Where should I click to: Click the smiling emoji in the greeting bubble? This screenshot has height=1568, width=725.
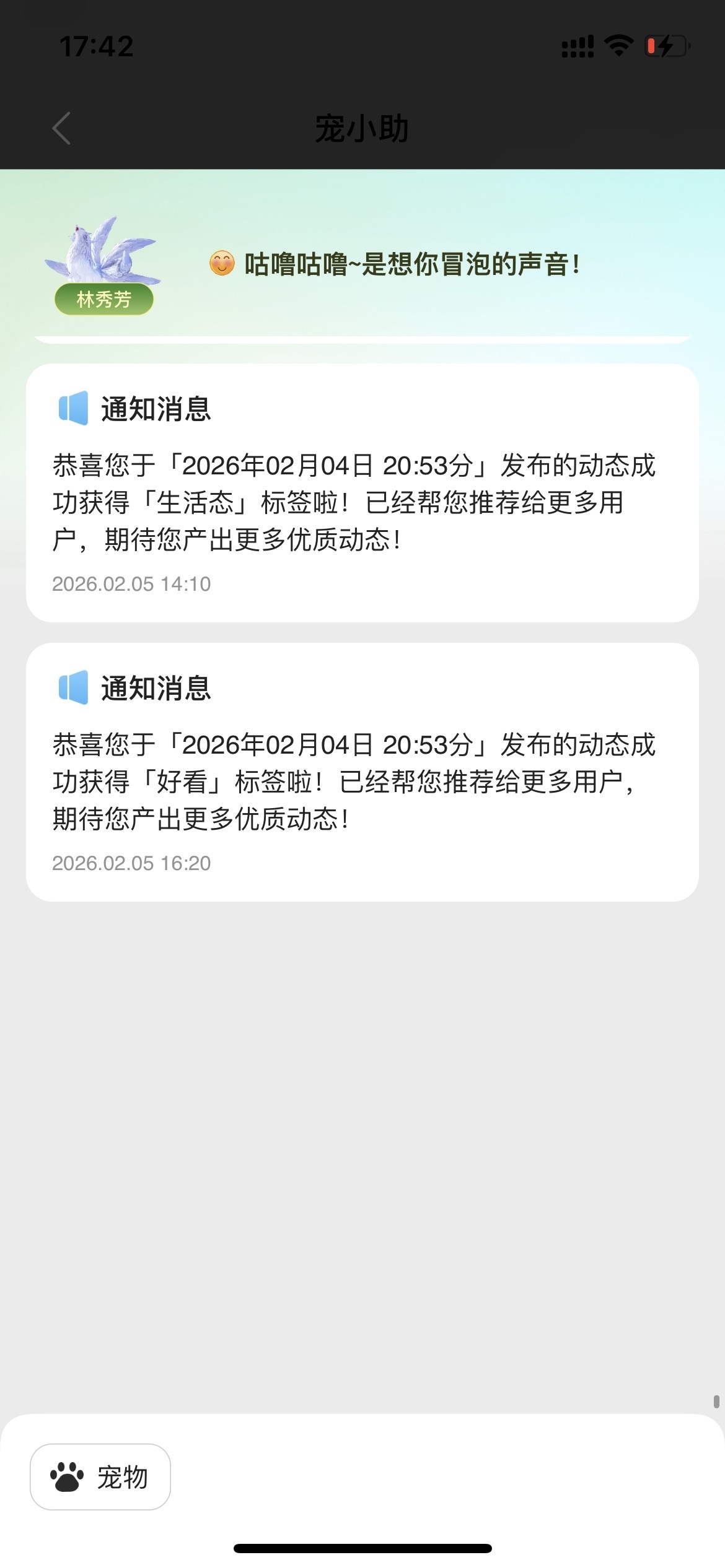click(x=220, y=263)
